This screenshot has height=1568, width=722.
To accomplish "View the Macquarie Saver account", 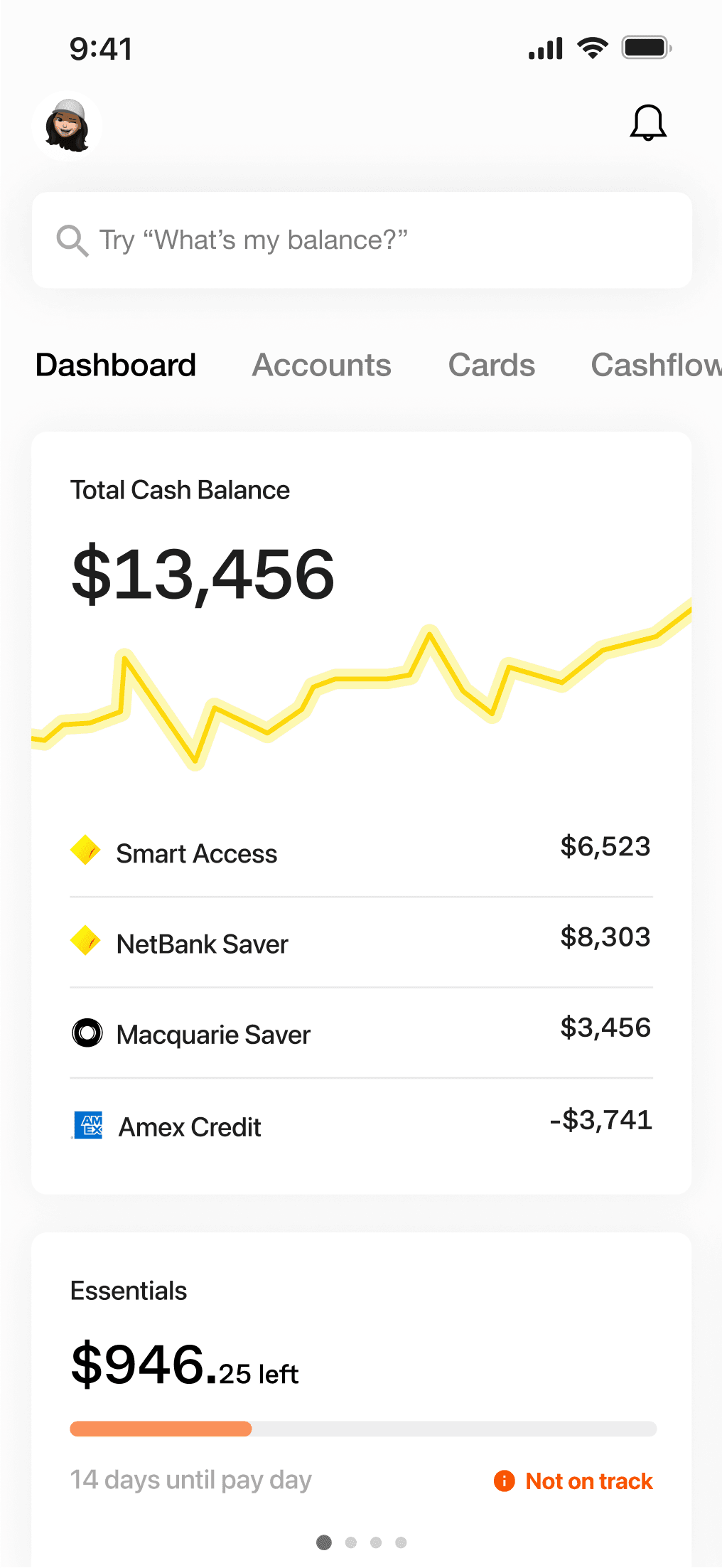I will 361,1033.
